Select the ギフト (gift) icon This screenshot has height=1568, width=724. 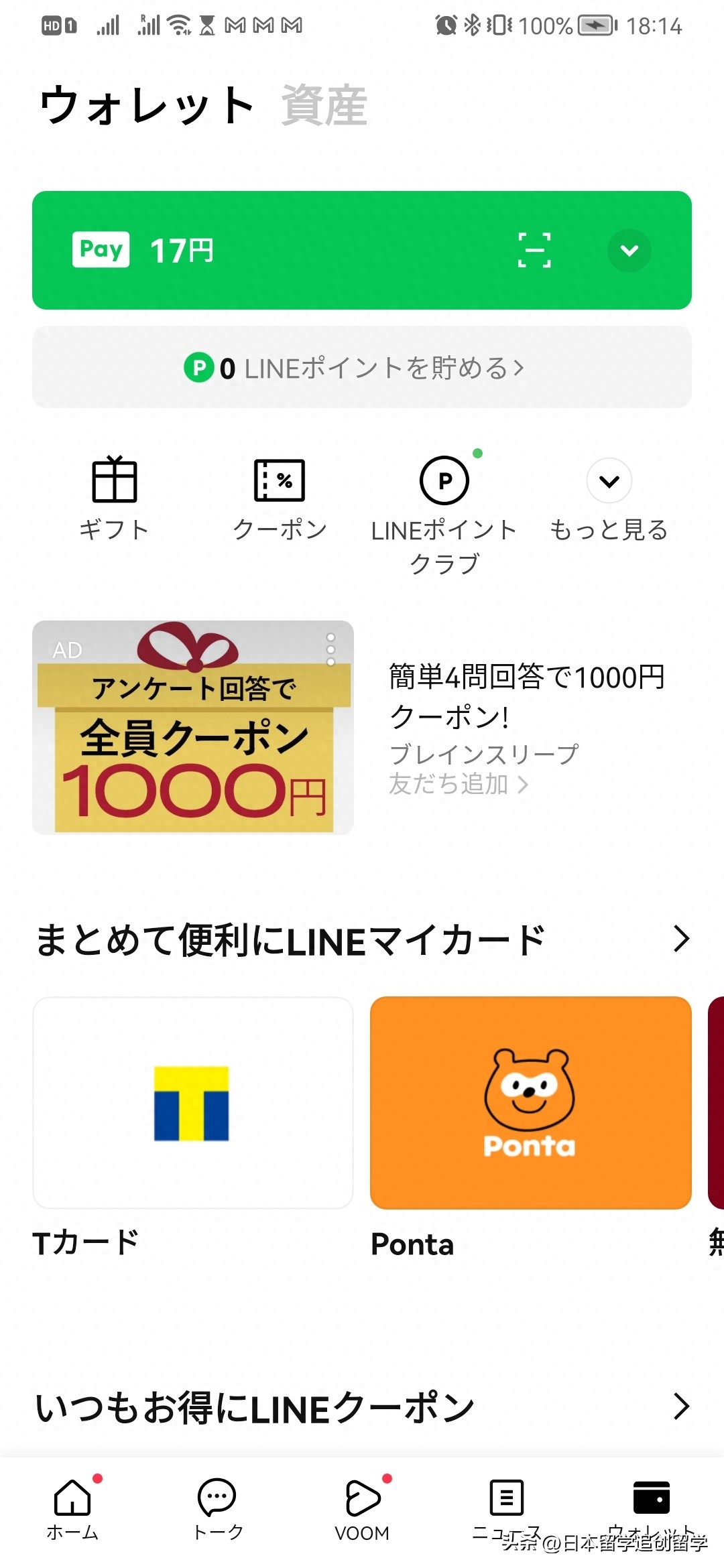pyautogui.click(x=114, y=479)
